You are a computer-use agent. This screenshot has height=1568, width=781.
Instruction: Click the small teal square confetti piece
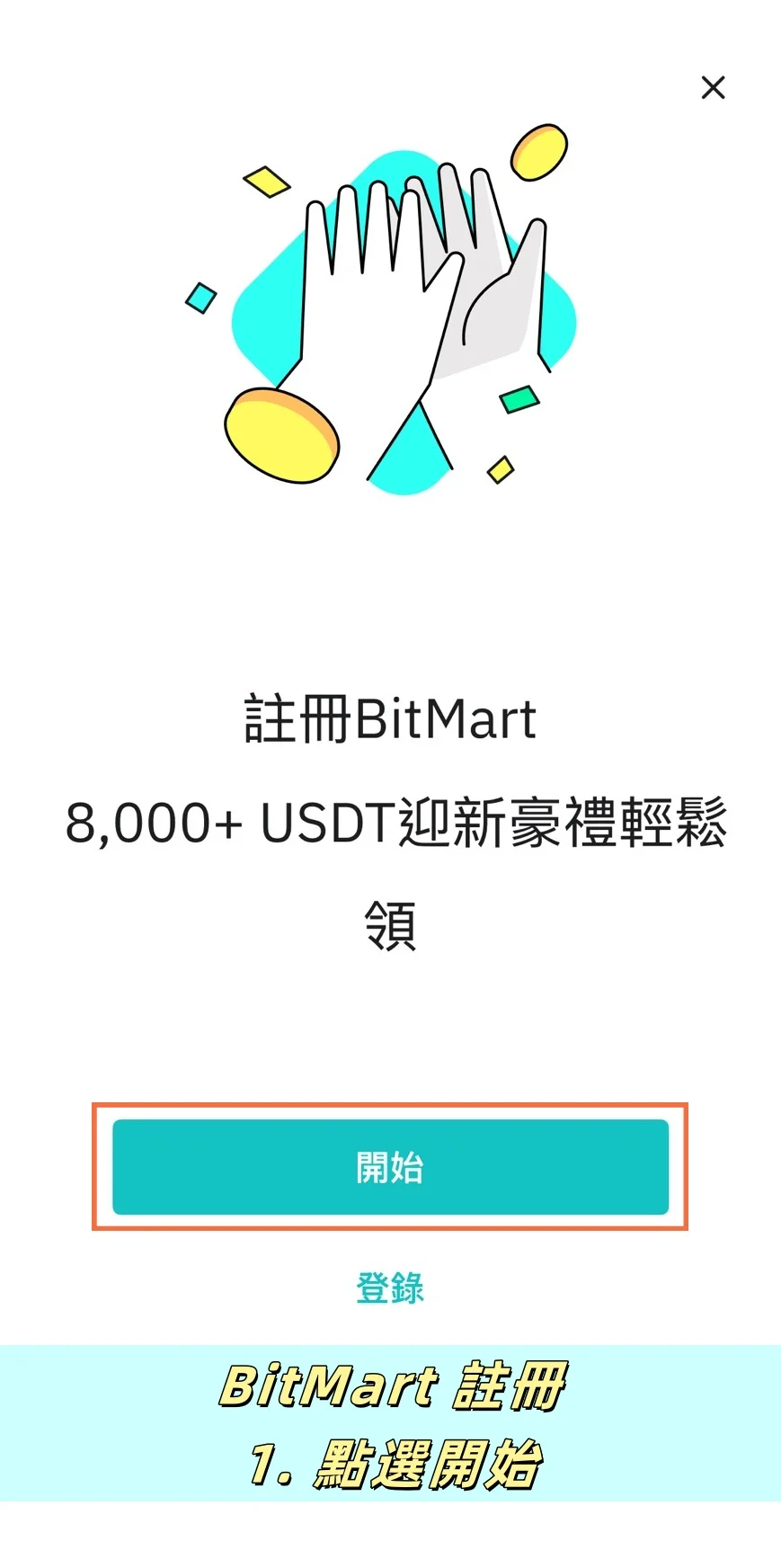[x=200, y=298]
